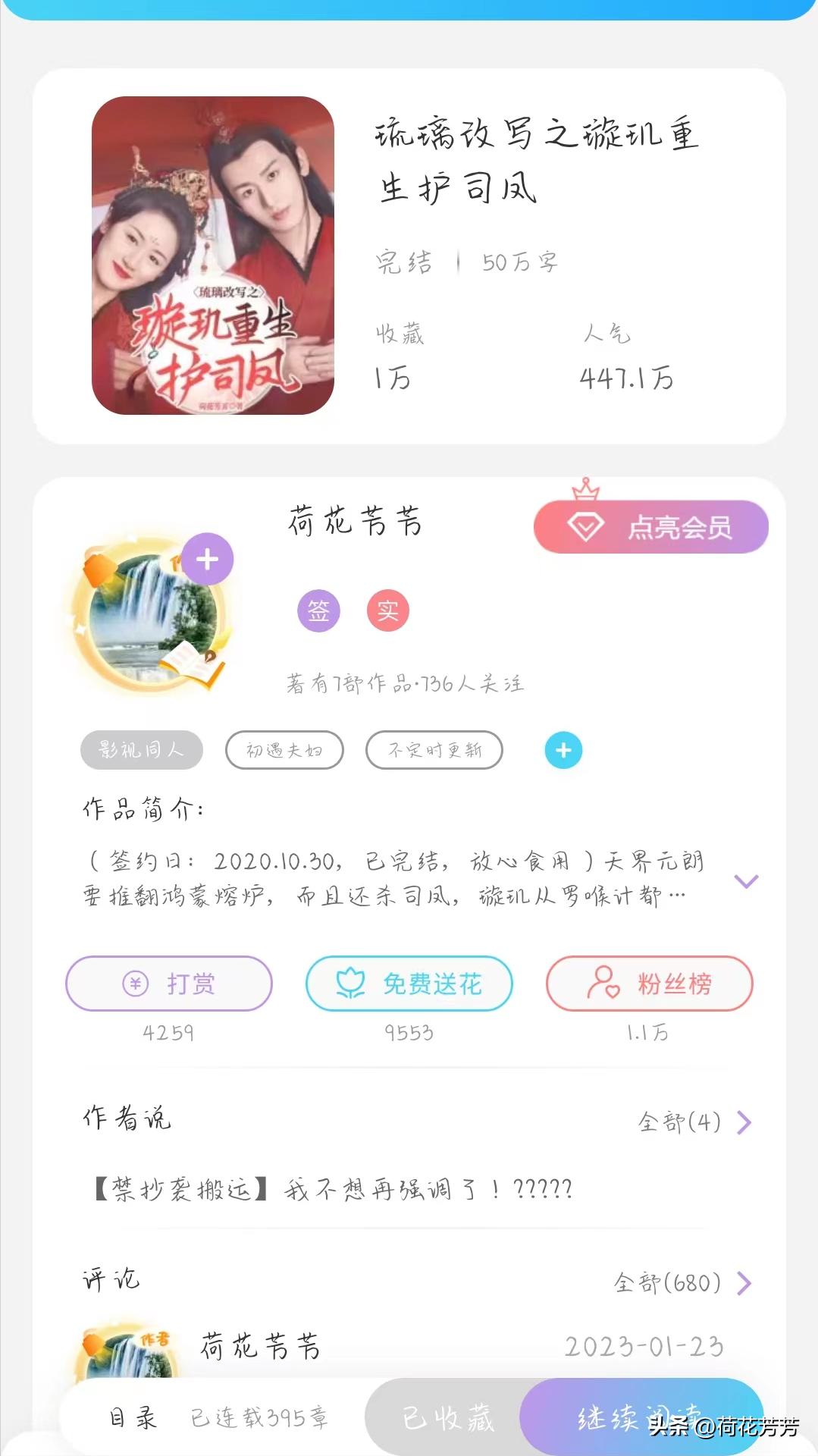The height and width of the screenshot is (1456, 818).
Task: Select the 初遇夫妇 tag
Action: 285,749
